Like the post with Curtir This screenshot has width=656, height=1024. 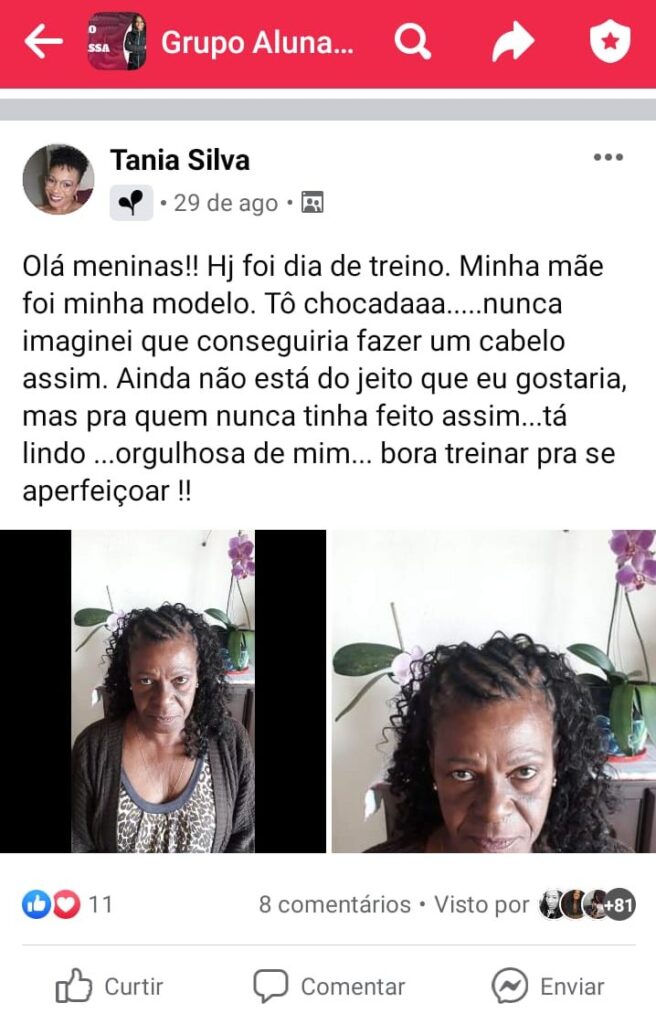click(x=110, y=987)
